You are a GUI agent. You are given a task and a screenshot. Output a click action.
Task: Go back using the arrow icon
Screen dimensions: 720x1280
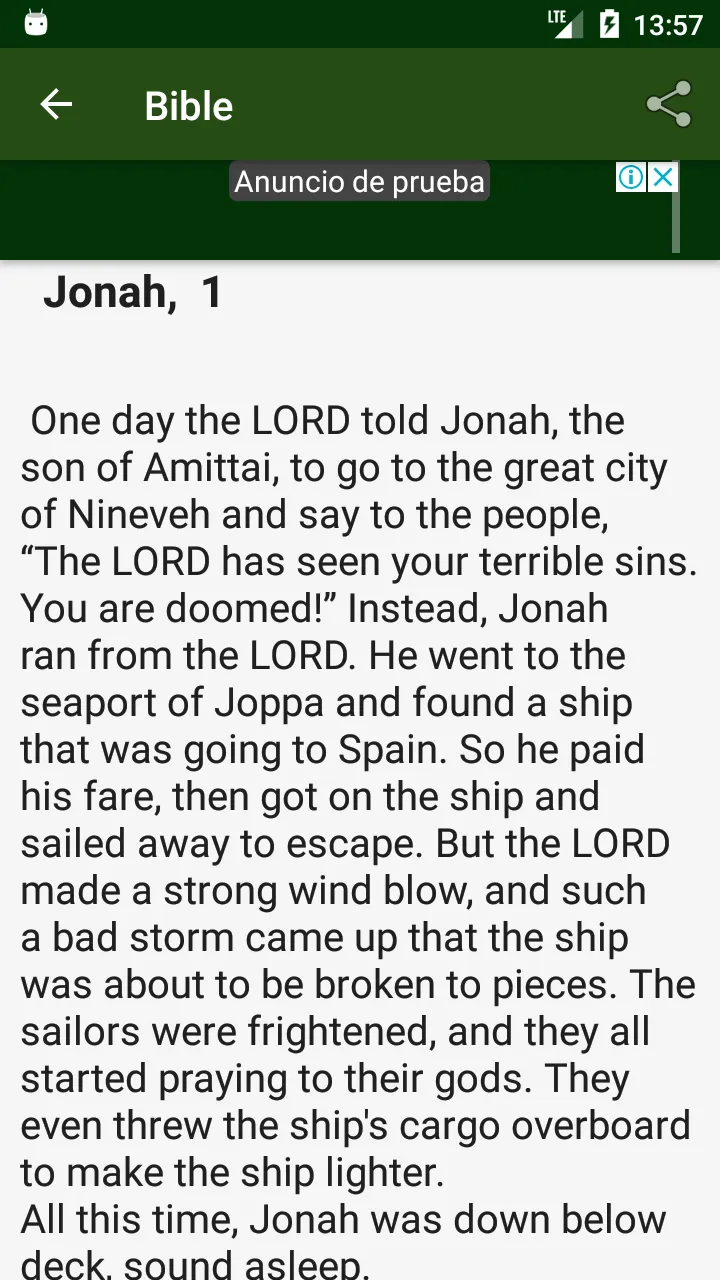[56, 104]
